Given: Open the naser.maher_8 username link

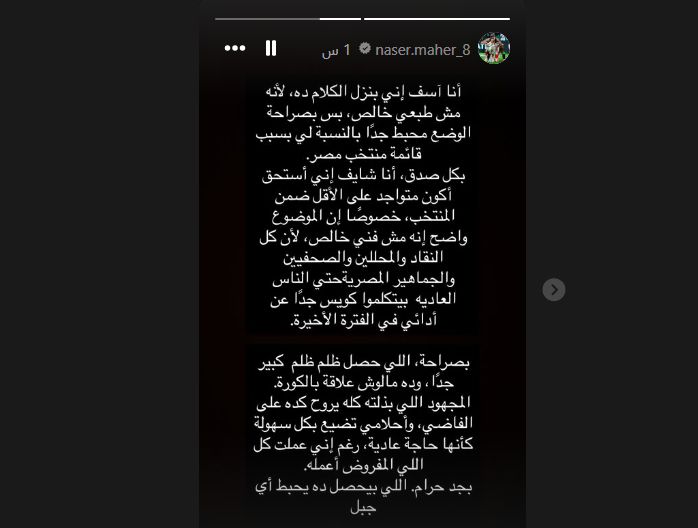Looking at the screenshot, I should [424, 49].
